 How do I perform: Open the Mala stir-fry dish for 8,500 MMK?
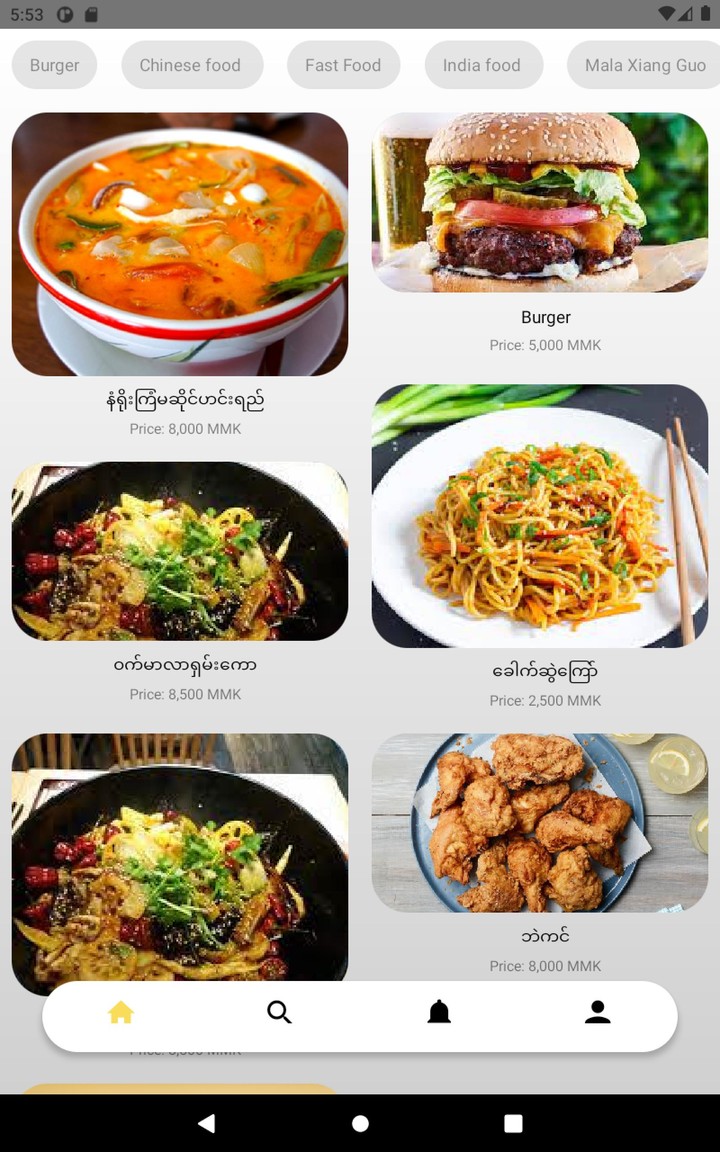pos(180,550)
